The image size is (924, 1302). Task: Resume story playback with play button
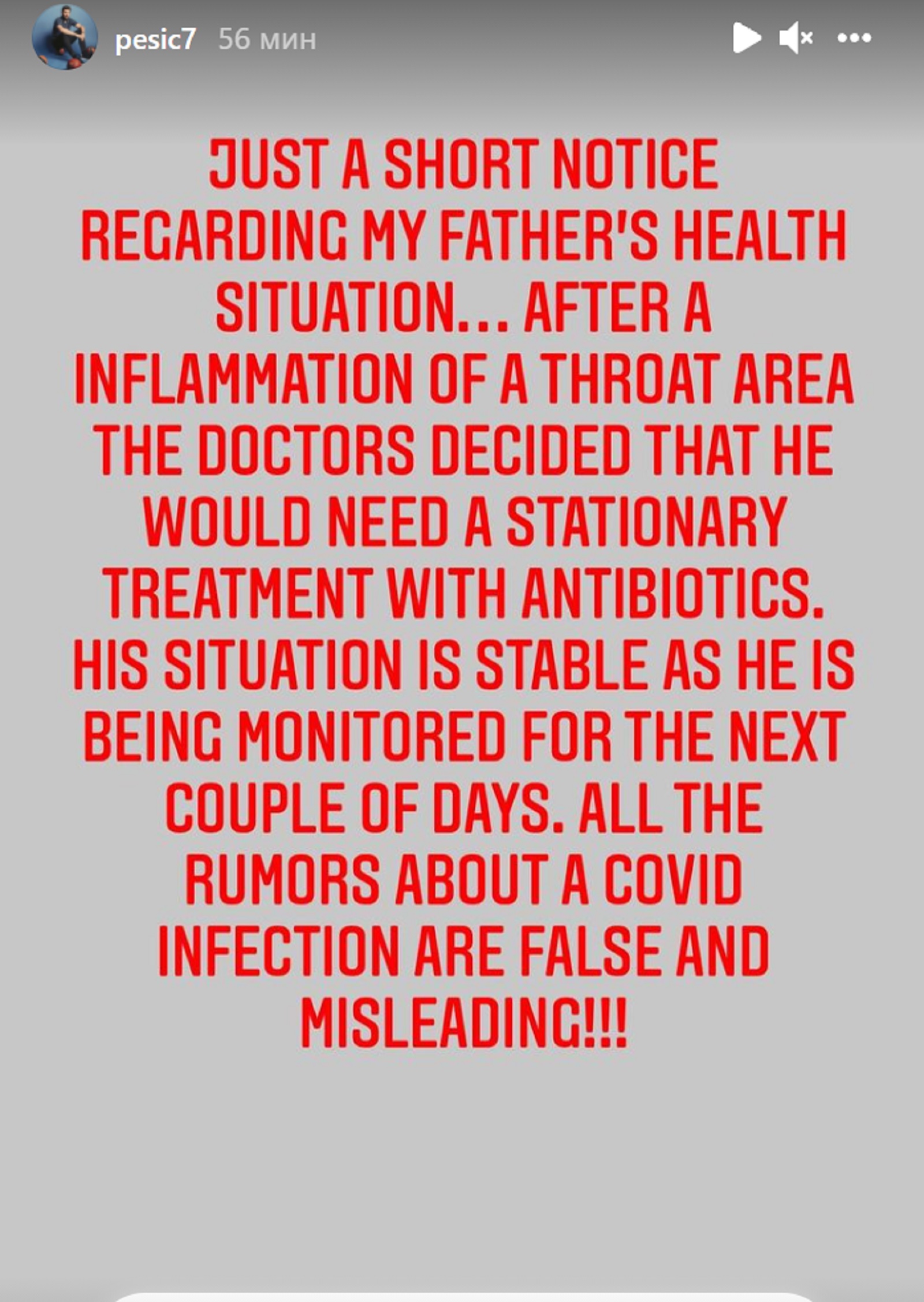pos(746,38)
